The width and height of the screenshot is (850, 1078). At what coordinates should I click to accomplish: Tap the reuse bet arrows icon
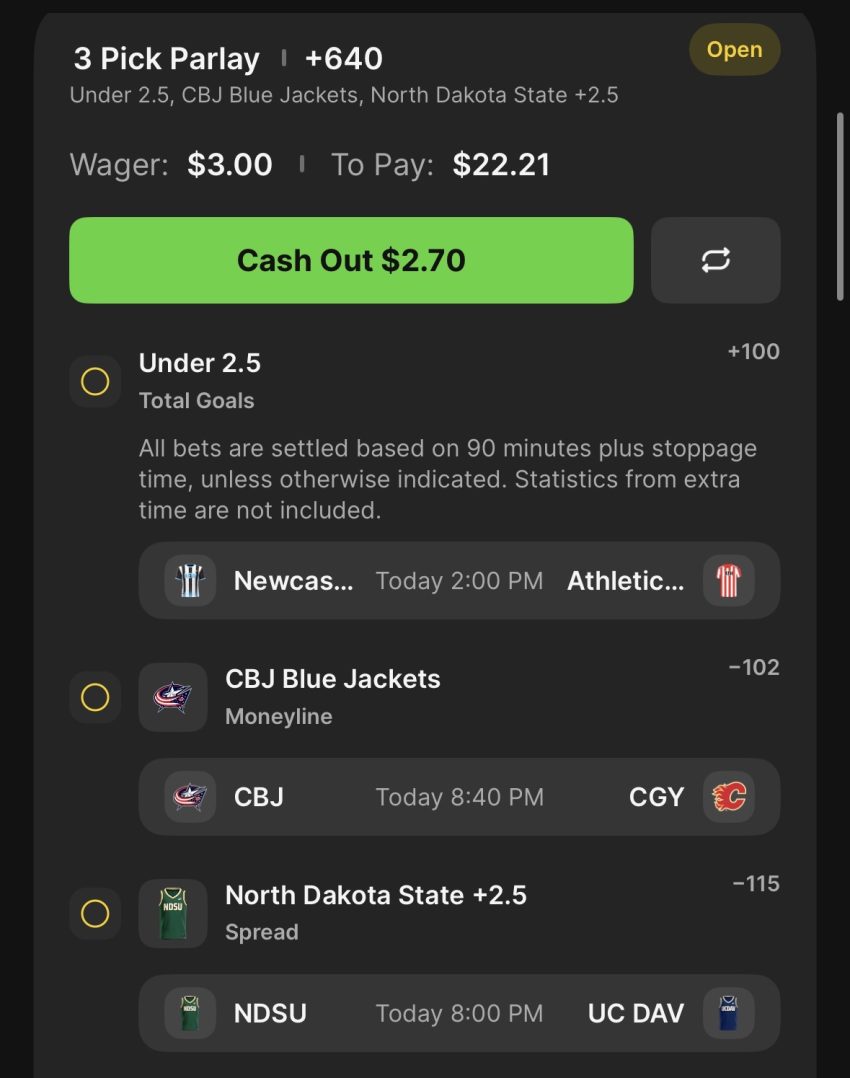point(715,260)
